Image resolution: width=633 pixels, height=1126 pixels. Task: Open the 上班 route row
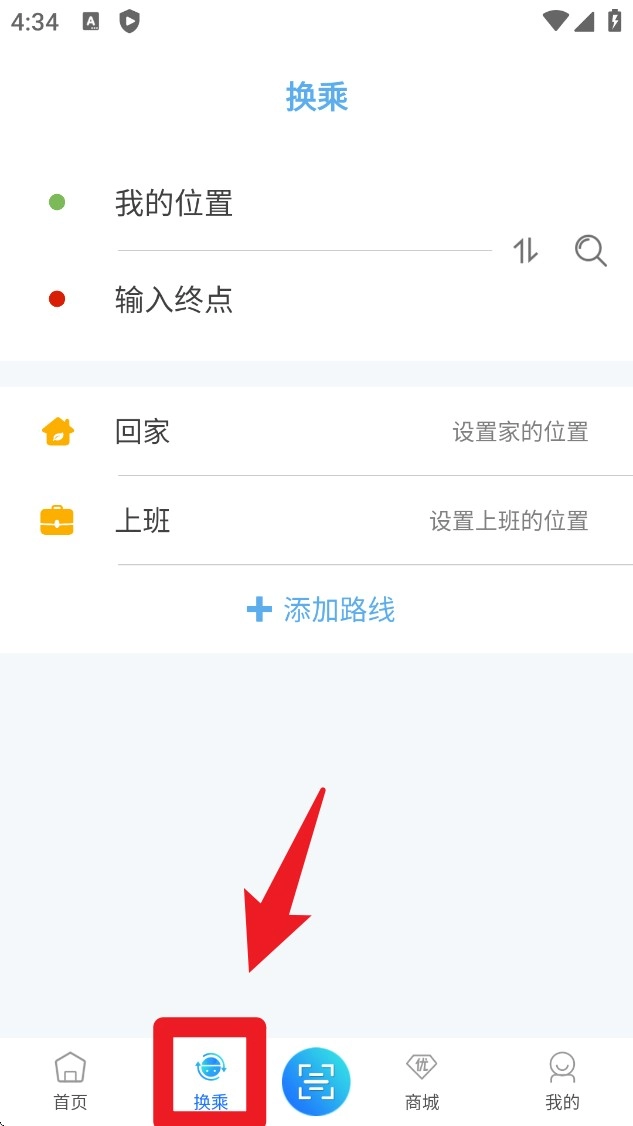(x=316, y=521)
